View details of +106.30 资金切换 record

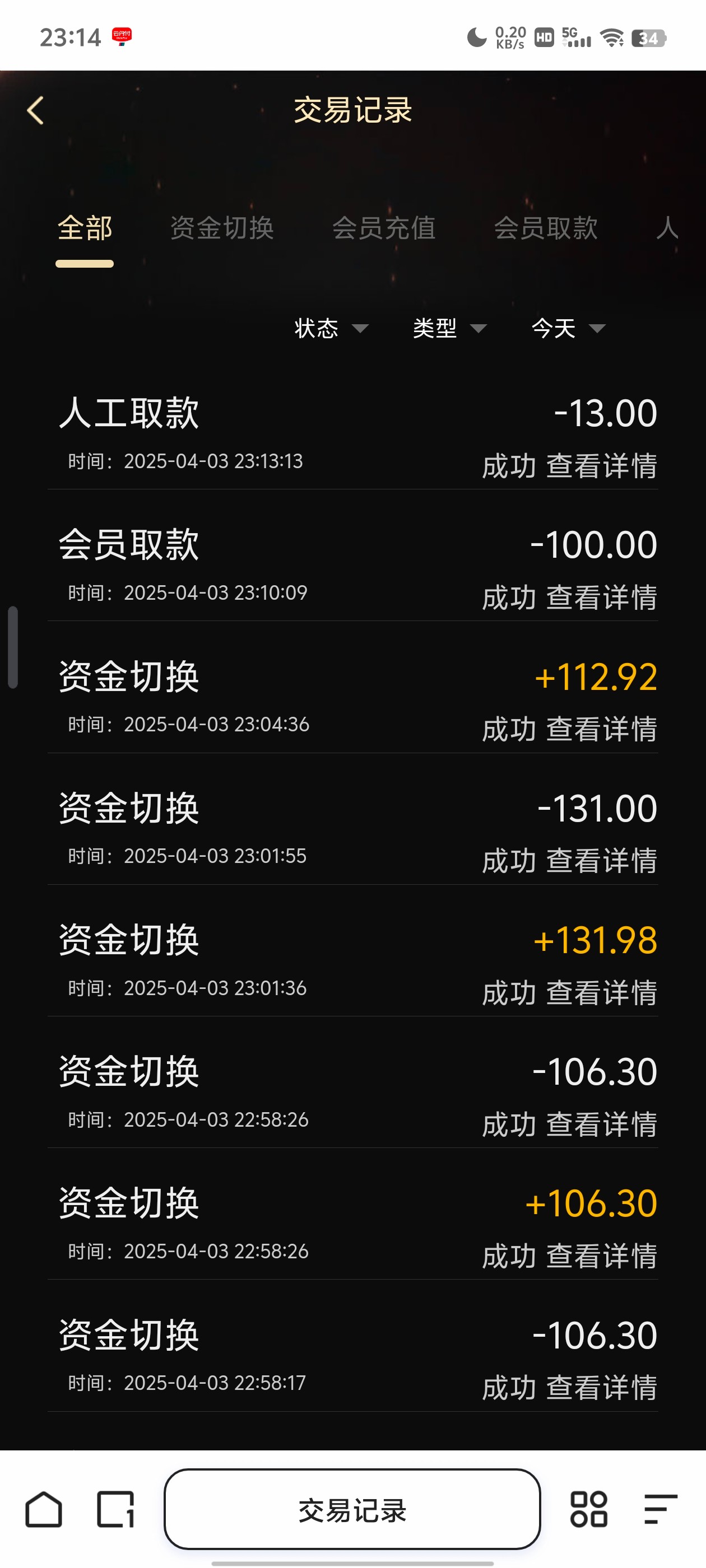point(601,1256)
